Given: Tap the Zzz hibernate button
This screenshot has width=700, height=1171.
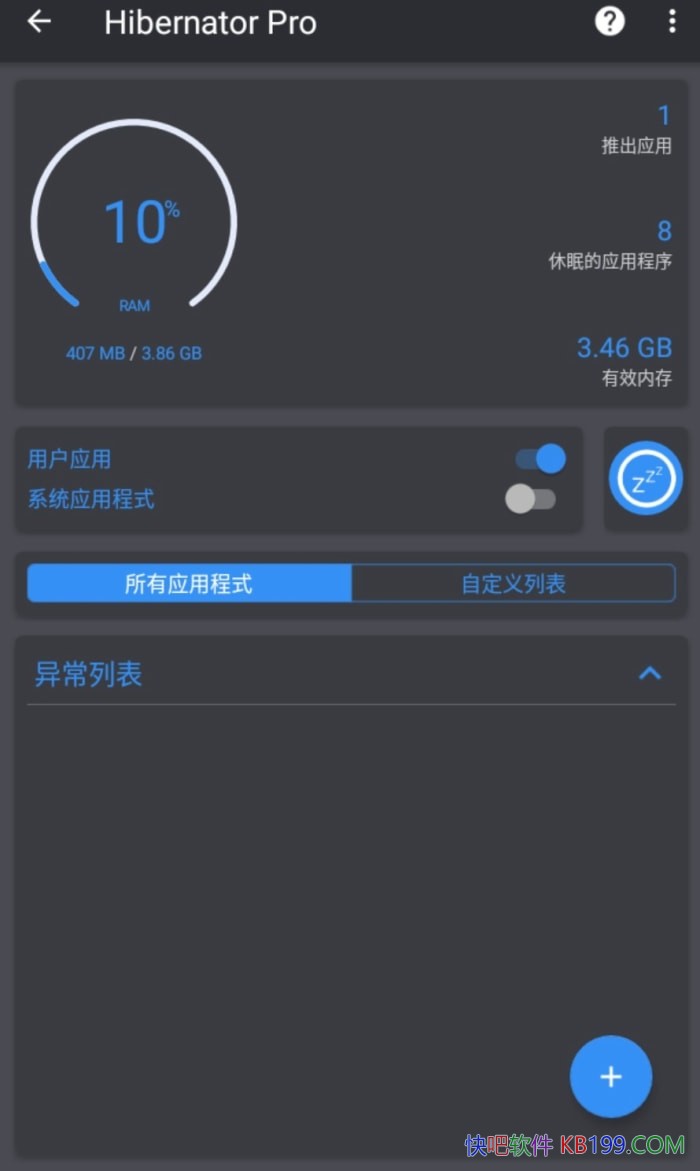Looking at the screenshot, I should click(645, 478).
